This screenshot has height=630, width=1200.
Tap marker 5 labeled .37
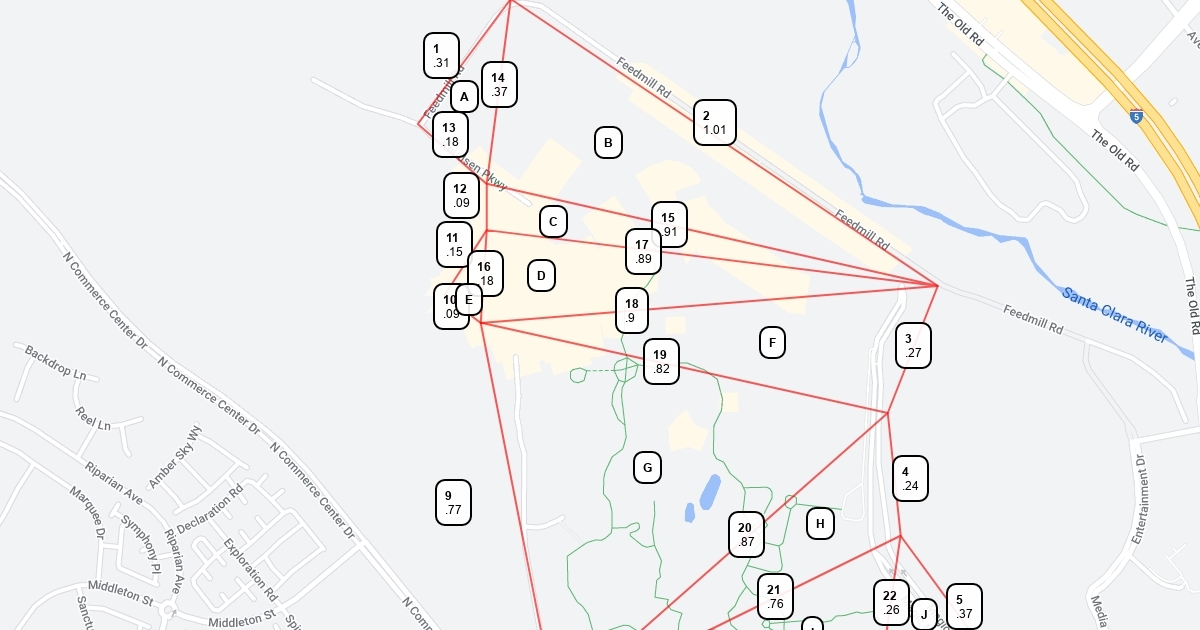tap(964, 607)
